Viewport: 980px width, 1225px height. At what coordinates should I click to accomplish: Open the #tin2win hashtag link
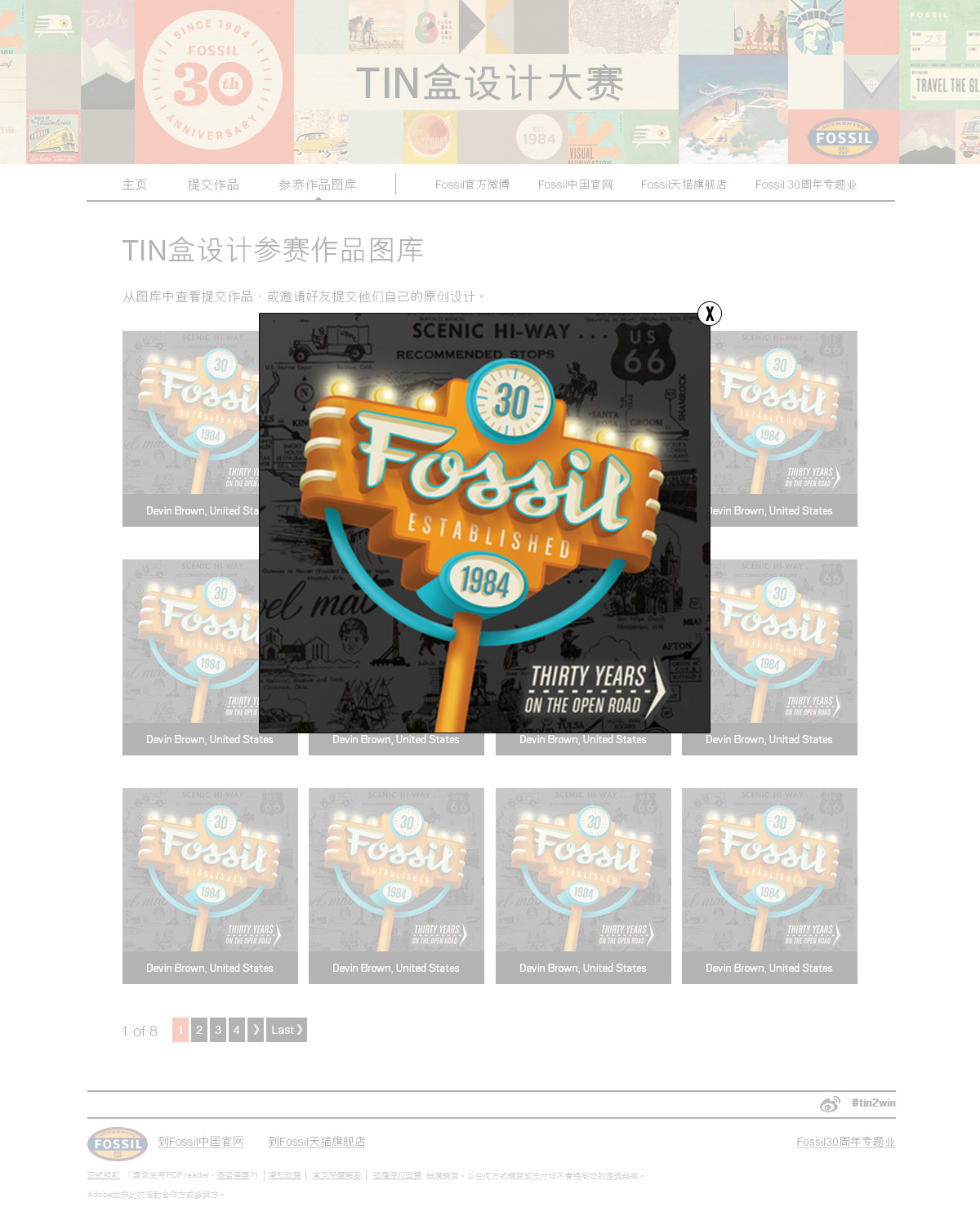(873, 1102)
